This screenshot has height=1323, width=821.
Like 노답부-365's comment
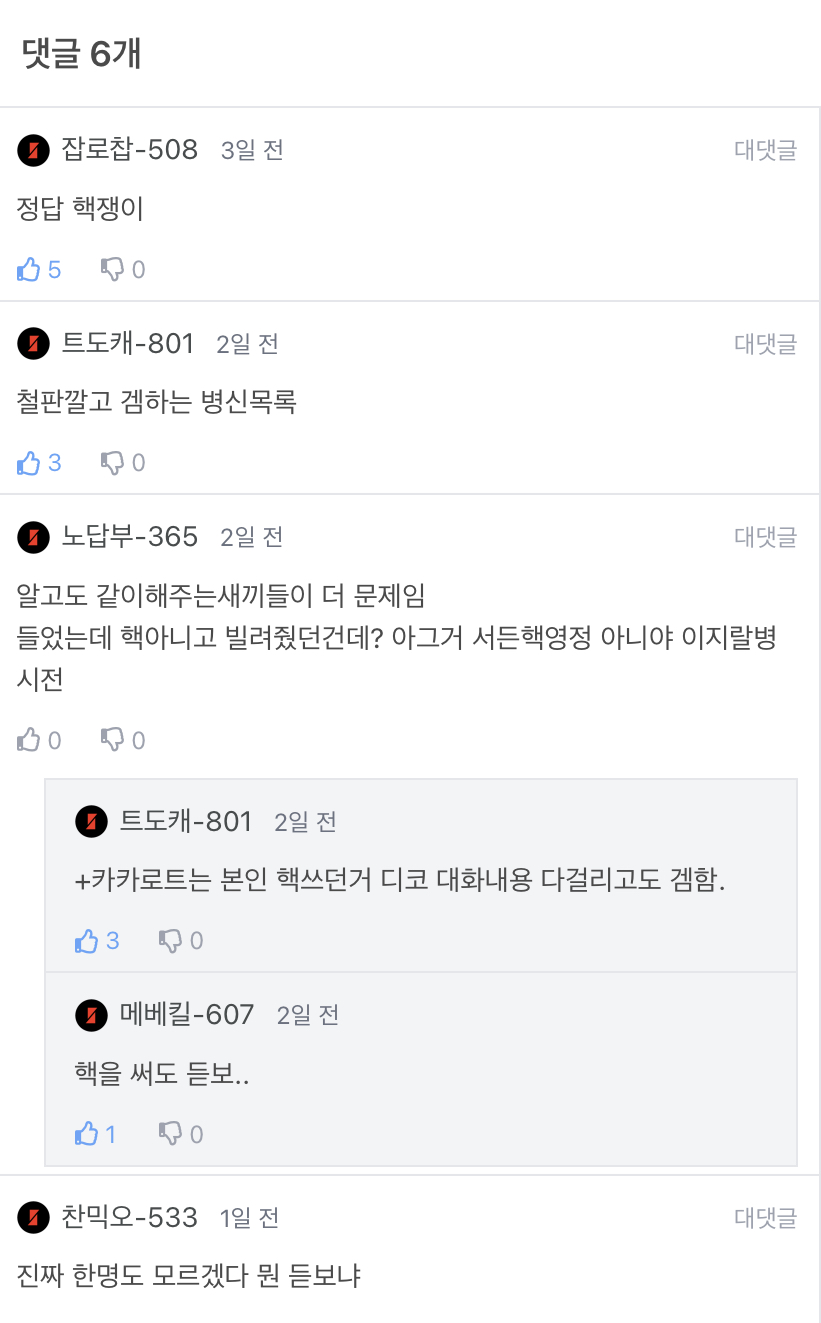[x=30, y=740]
